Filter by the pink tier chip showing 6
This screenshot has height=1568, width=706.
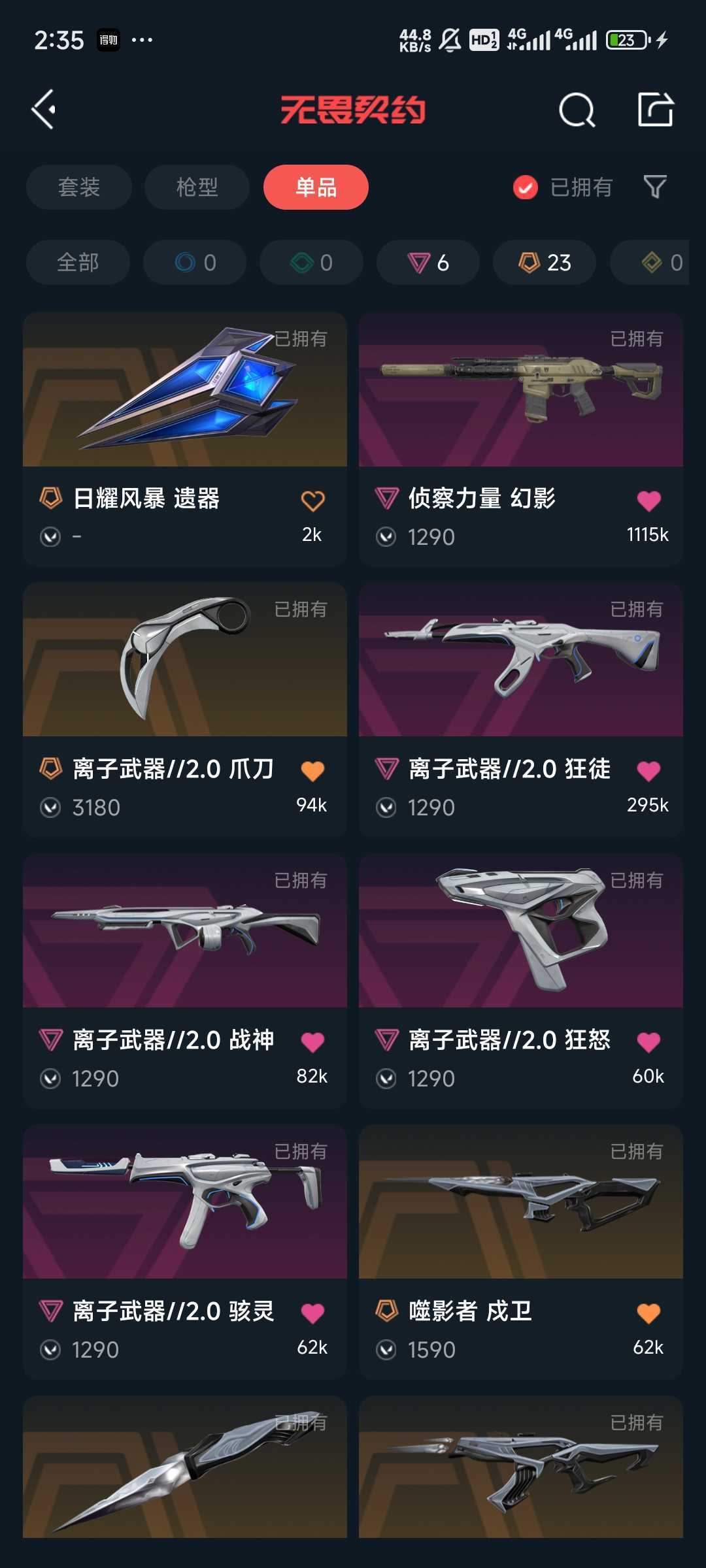click(x=428, y=263)
